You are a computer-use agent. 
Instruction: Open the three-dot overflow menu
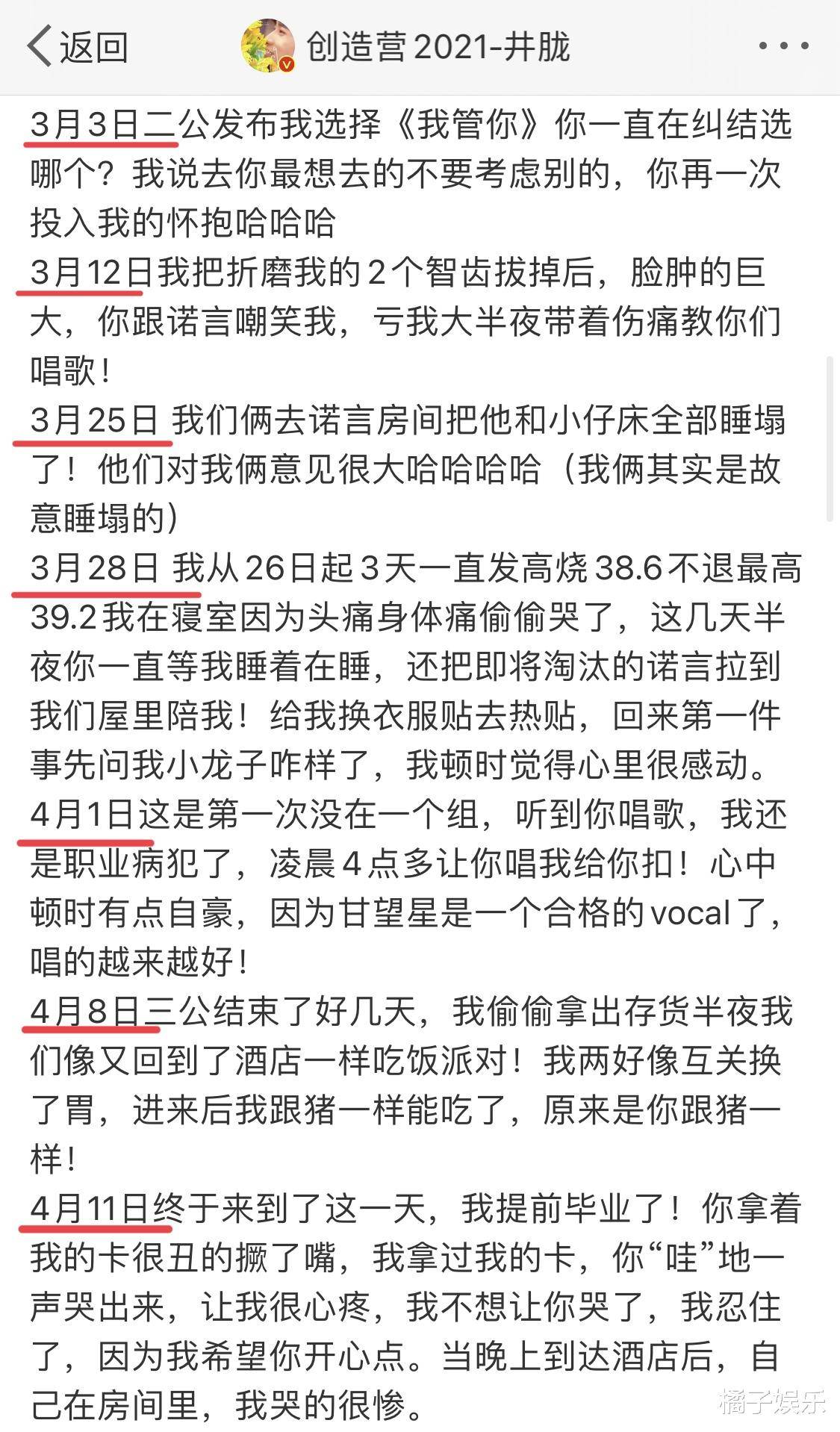tap(783, 46)
